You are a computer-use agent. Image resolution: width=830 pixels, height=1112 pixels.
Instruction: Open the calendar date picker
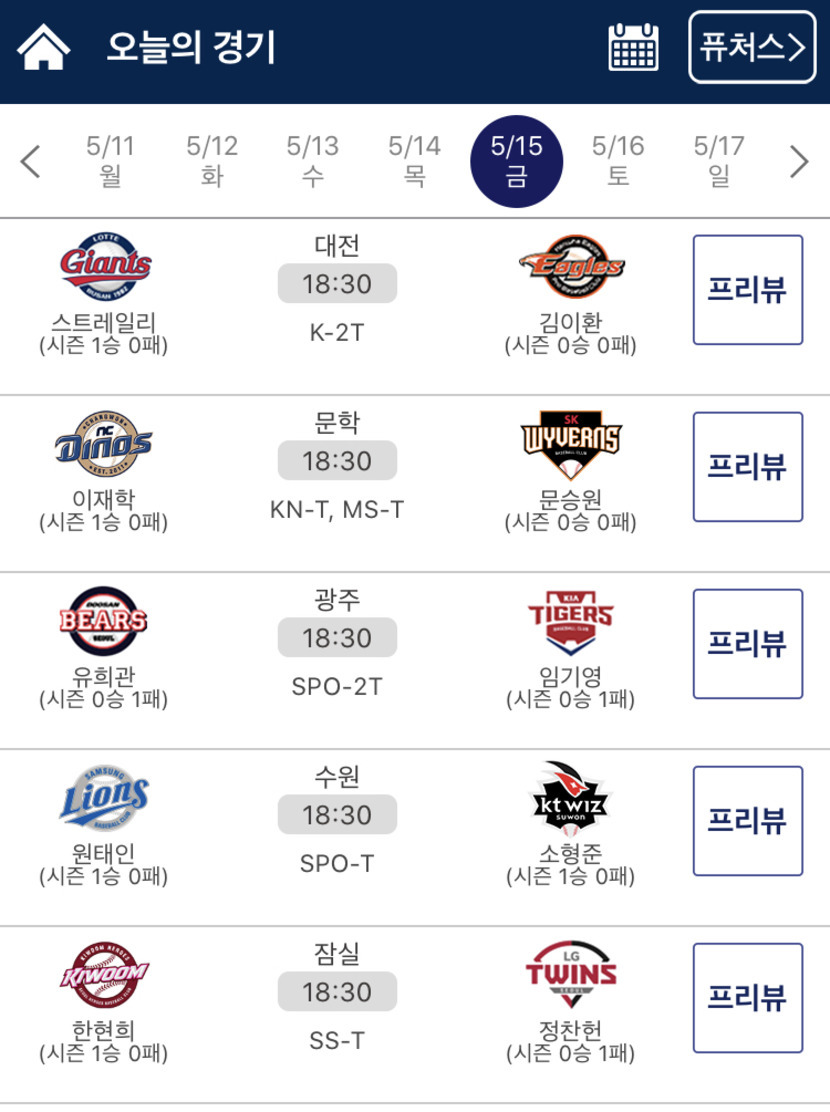tap(632, 47)
